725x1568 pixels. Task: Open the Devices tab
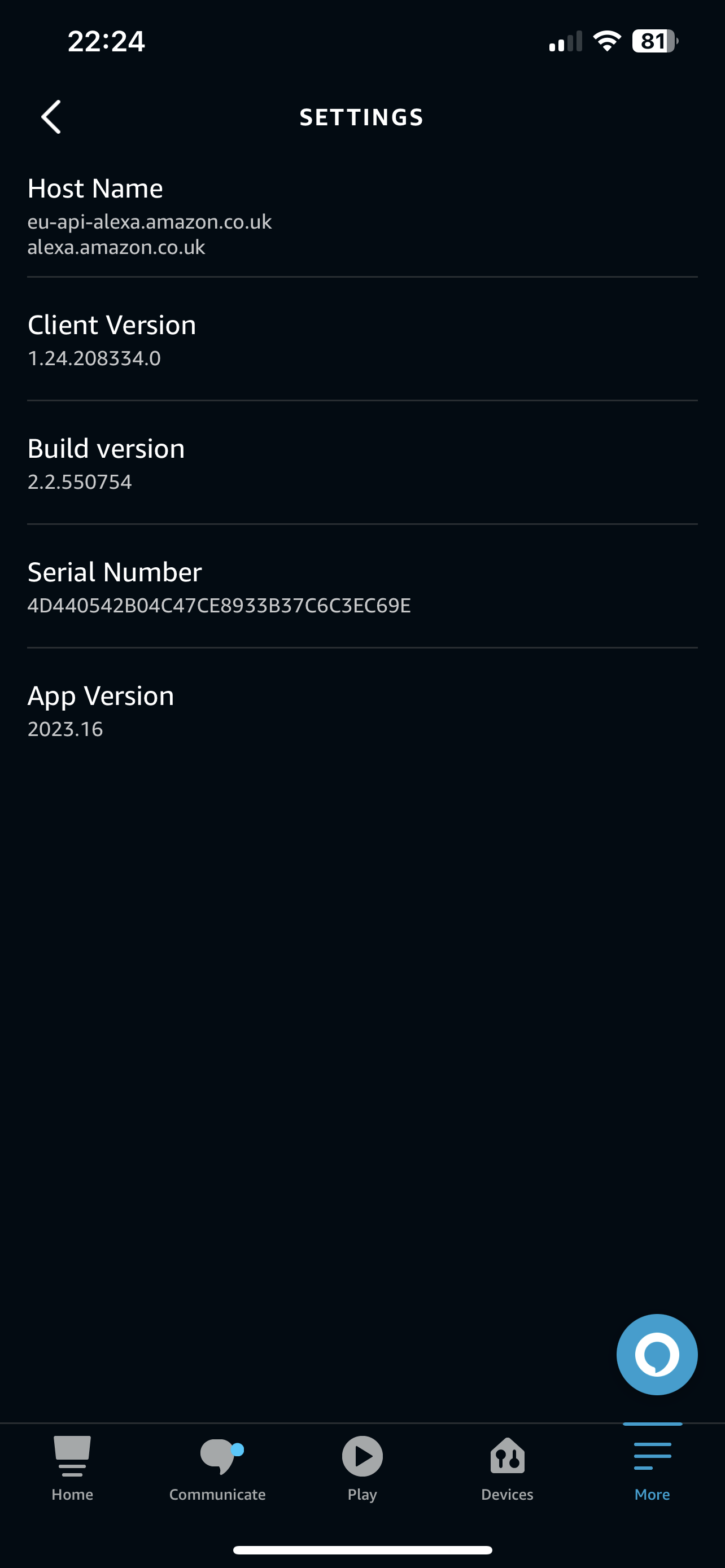pos(507,1468)
